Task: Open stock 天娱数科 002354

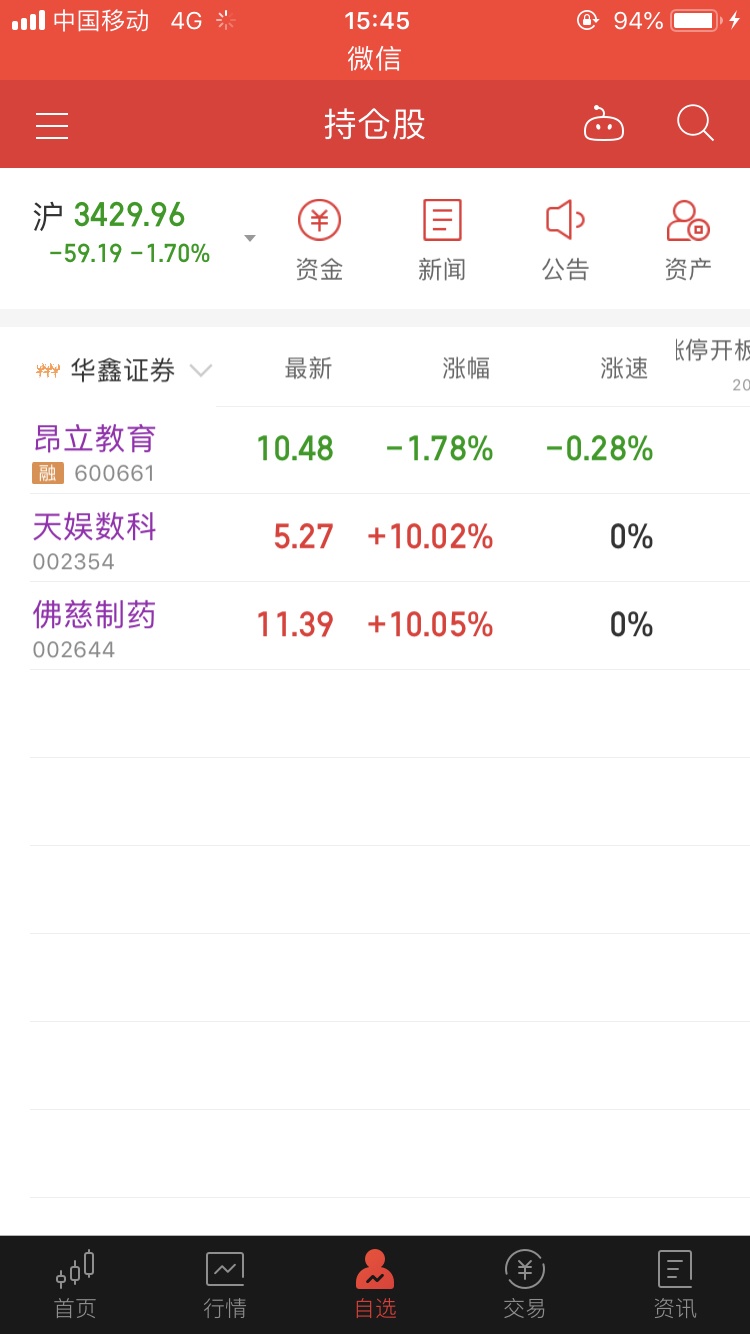Action: click(390, 538)
